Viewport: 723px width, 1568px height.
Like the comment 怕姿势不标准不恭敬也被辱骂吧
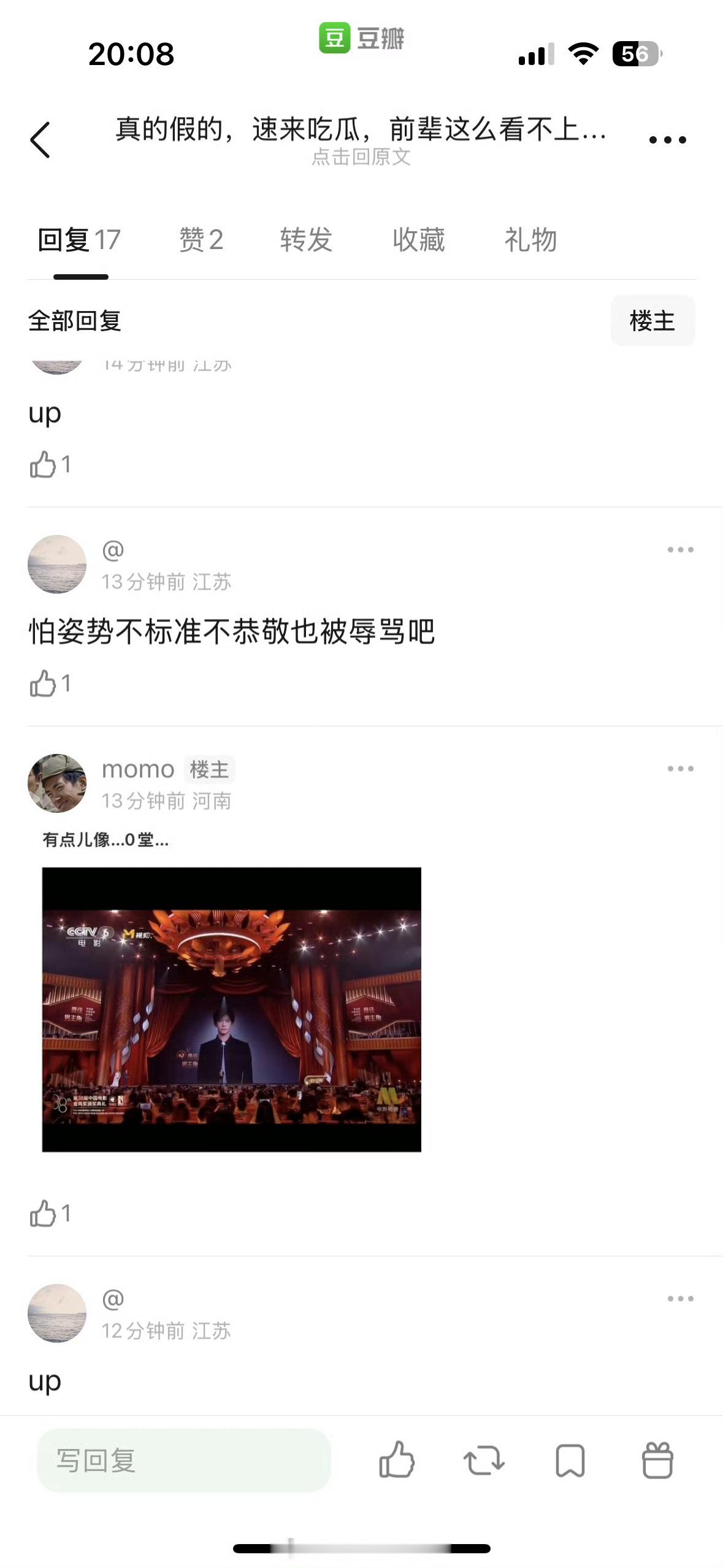(43, 684)
